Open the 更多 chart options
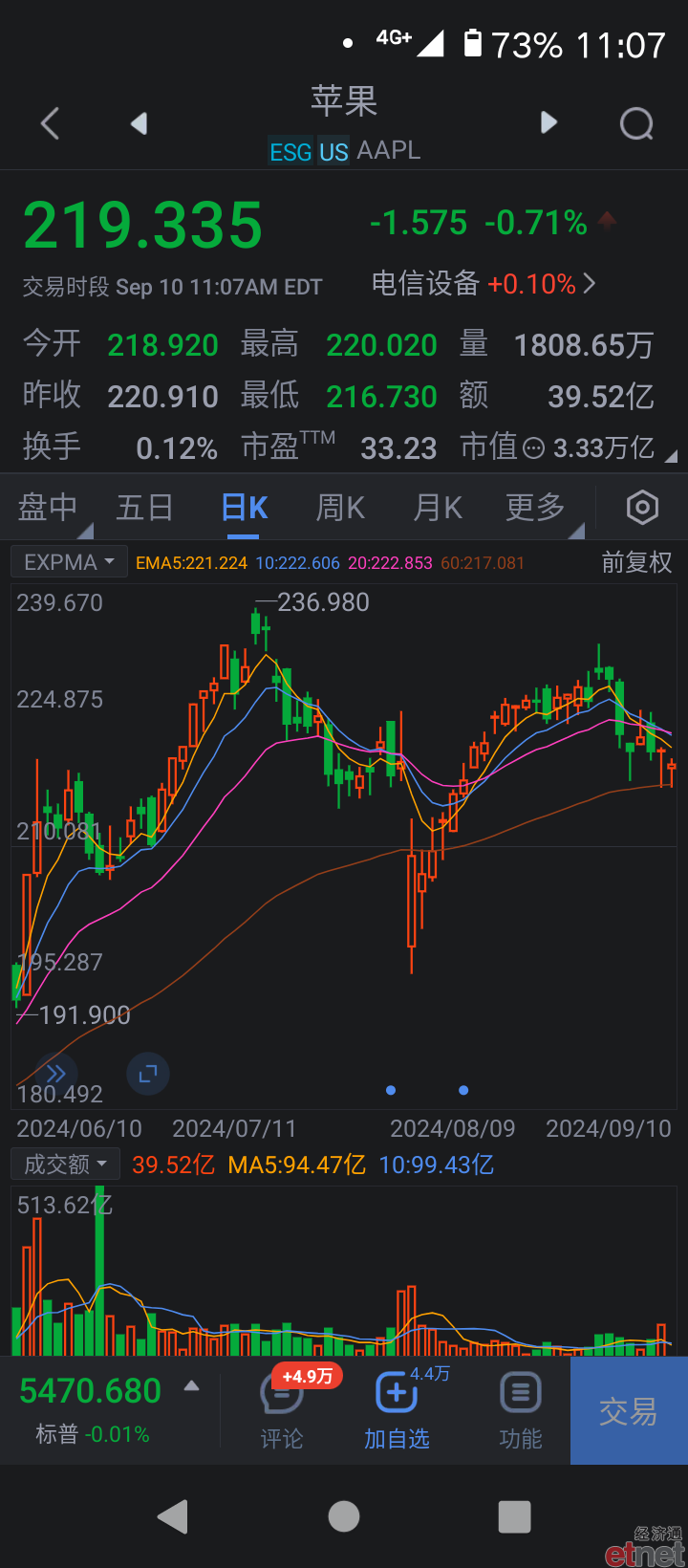The image size is (688, 1568). pyautogui.click(x=535, y=507)
